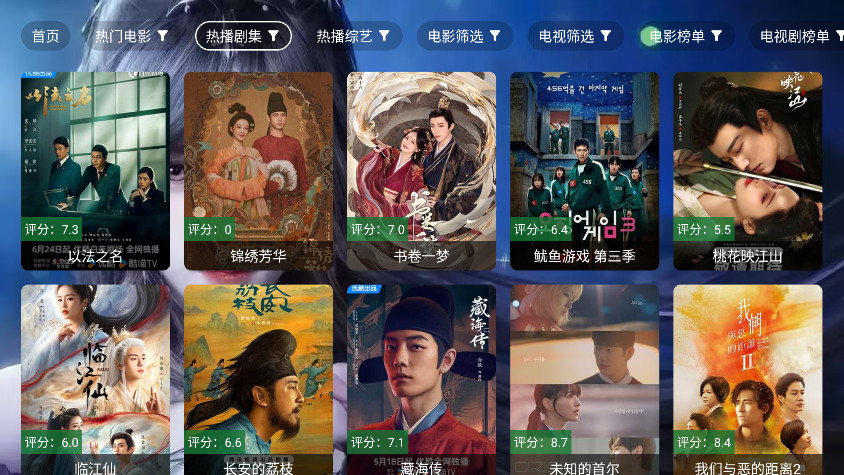Select the 书卷一梦 drama card

coord(421,170)
